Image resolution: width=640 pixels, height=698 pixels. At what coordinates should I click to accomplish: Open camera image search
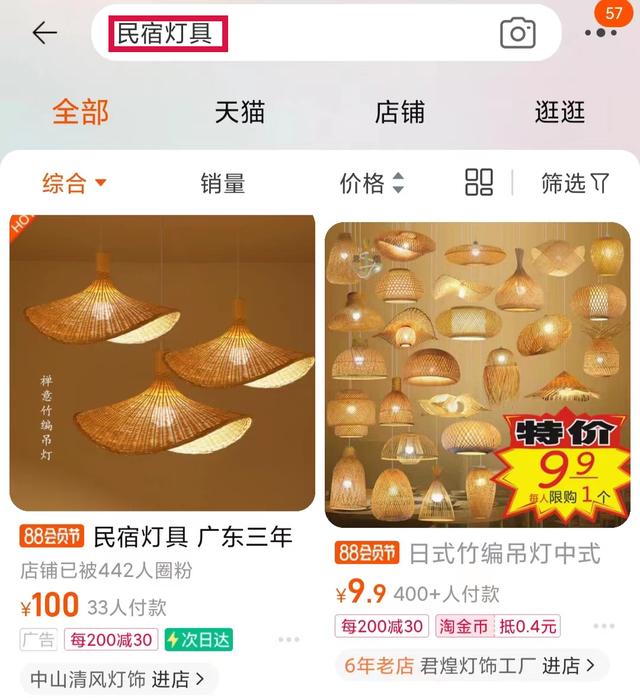[517, 33]
